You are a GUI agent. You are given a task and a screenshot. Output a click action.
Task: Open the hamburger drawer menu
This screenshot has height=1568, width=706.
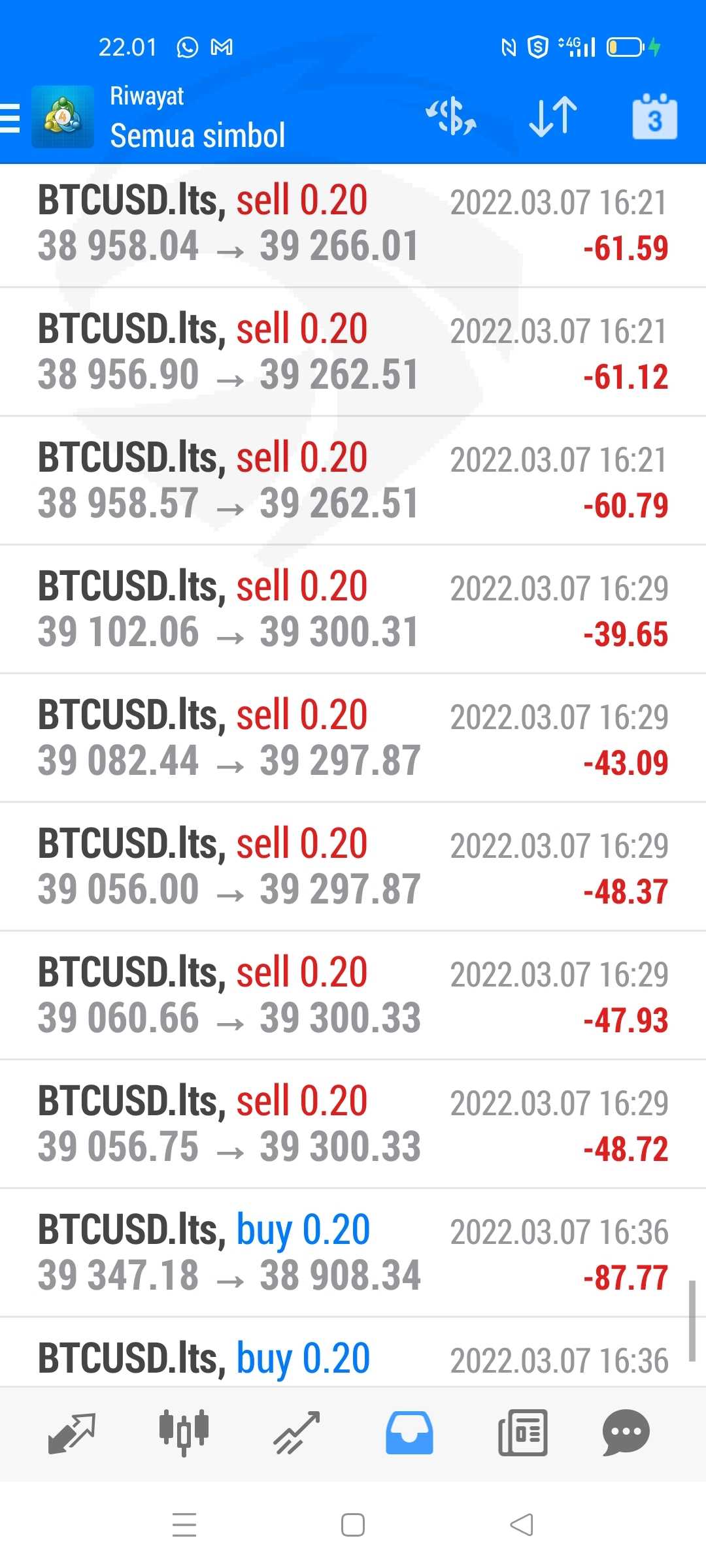point(10,118)
